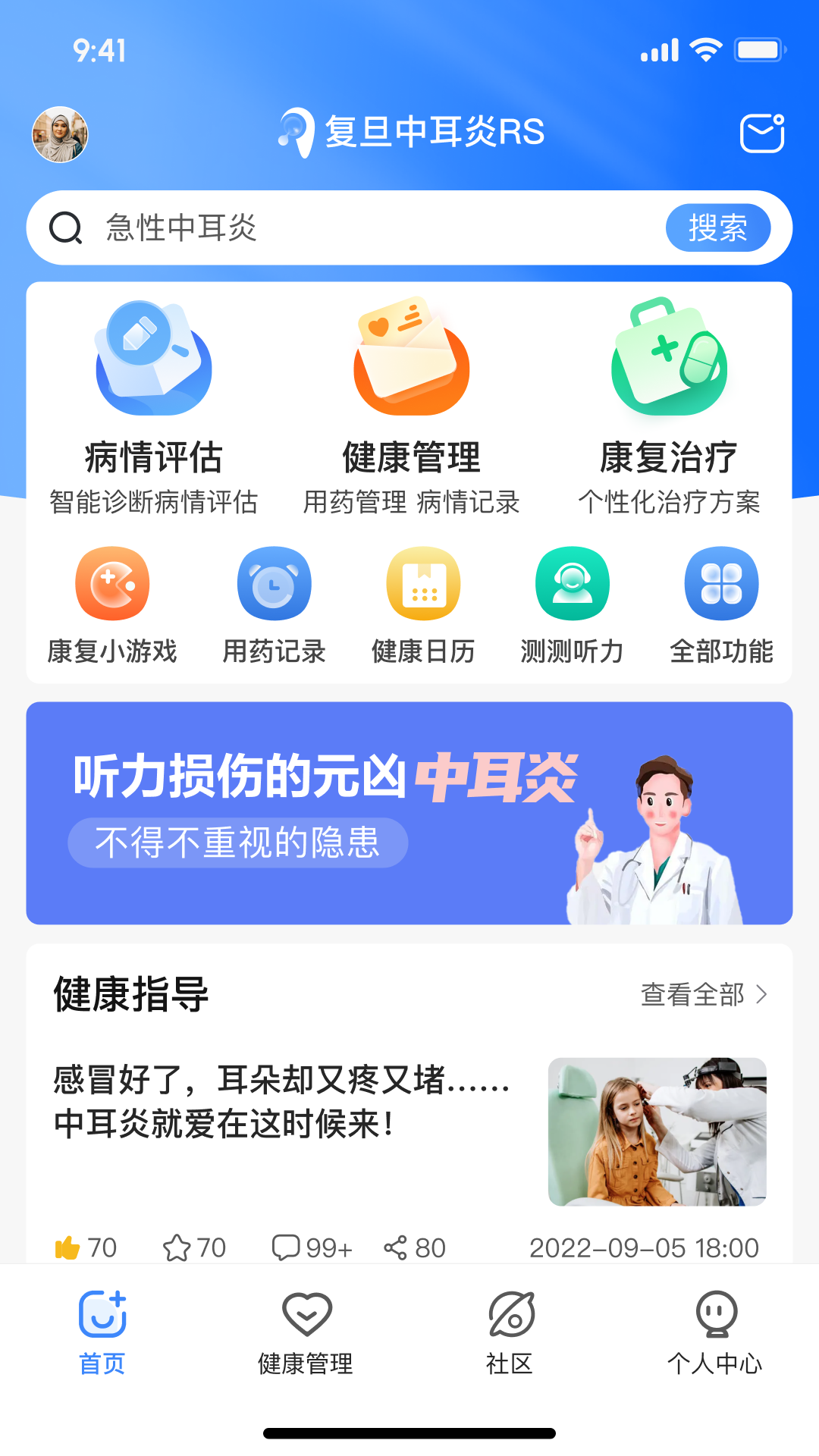This screenshot has height=1456, width=819.
Task: Open the article 感冒好了，耳朵却又疼又堵
Action: [x=281, y=1101]
